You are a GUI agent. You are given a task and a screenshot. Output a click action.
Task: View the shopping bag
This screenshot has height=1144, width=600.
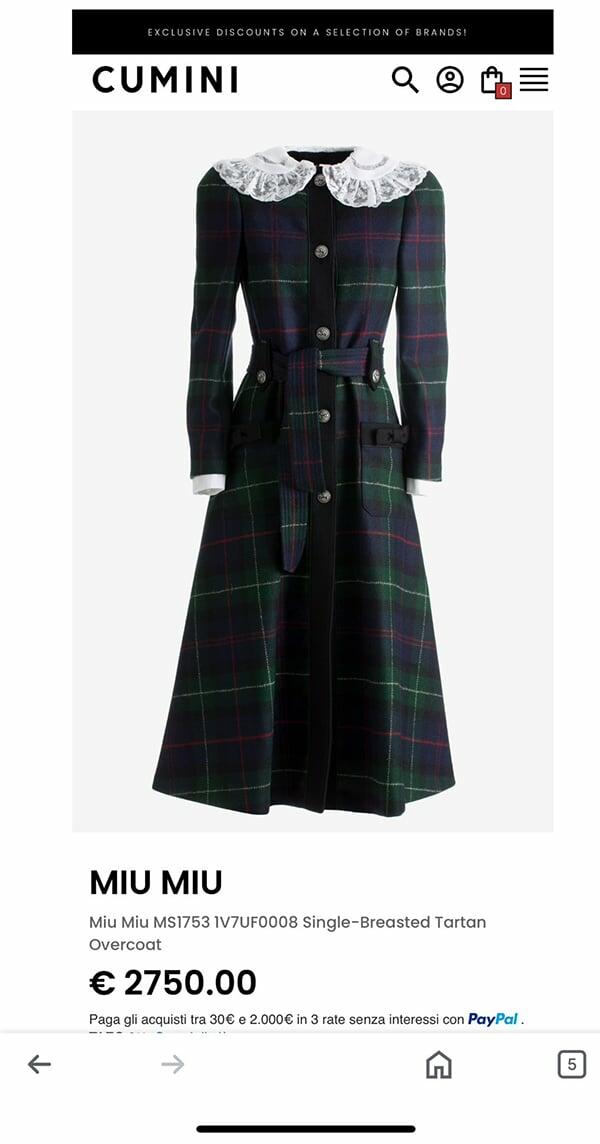[x=493, y=81]
